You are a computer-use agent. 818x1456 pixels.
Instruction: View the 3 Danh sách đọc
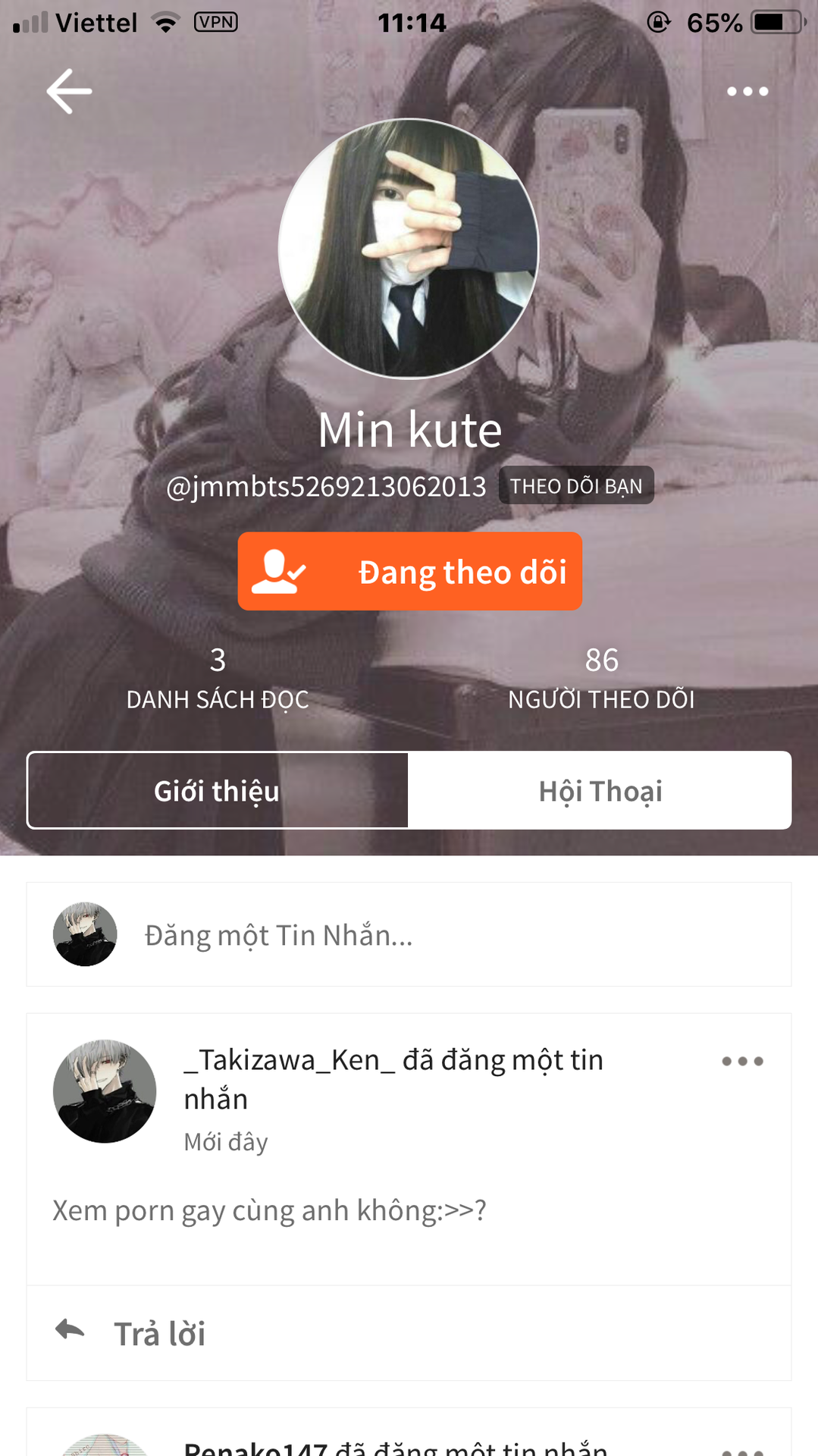[x=218, y=679]
